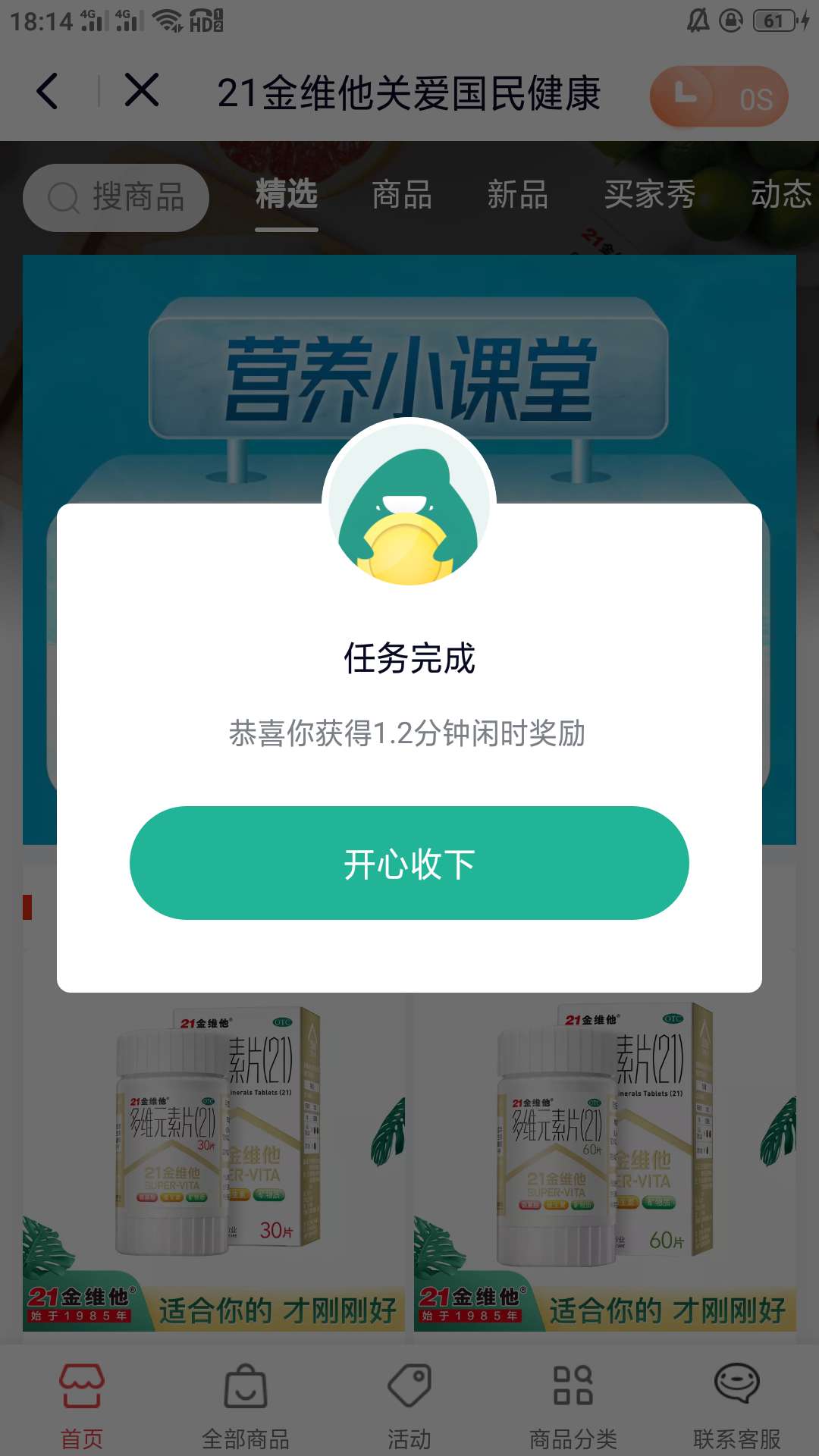Close the page with the X icon

tap(142, 91)
